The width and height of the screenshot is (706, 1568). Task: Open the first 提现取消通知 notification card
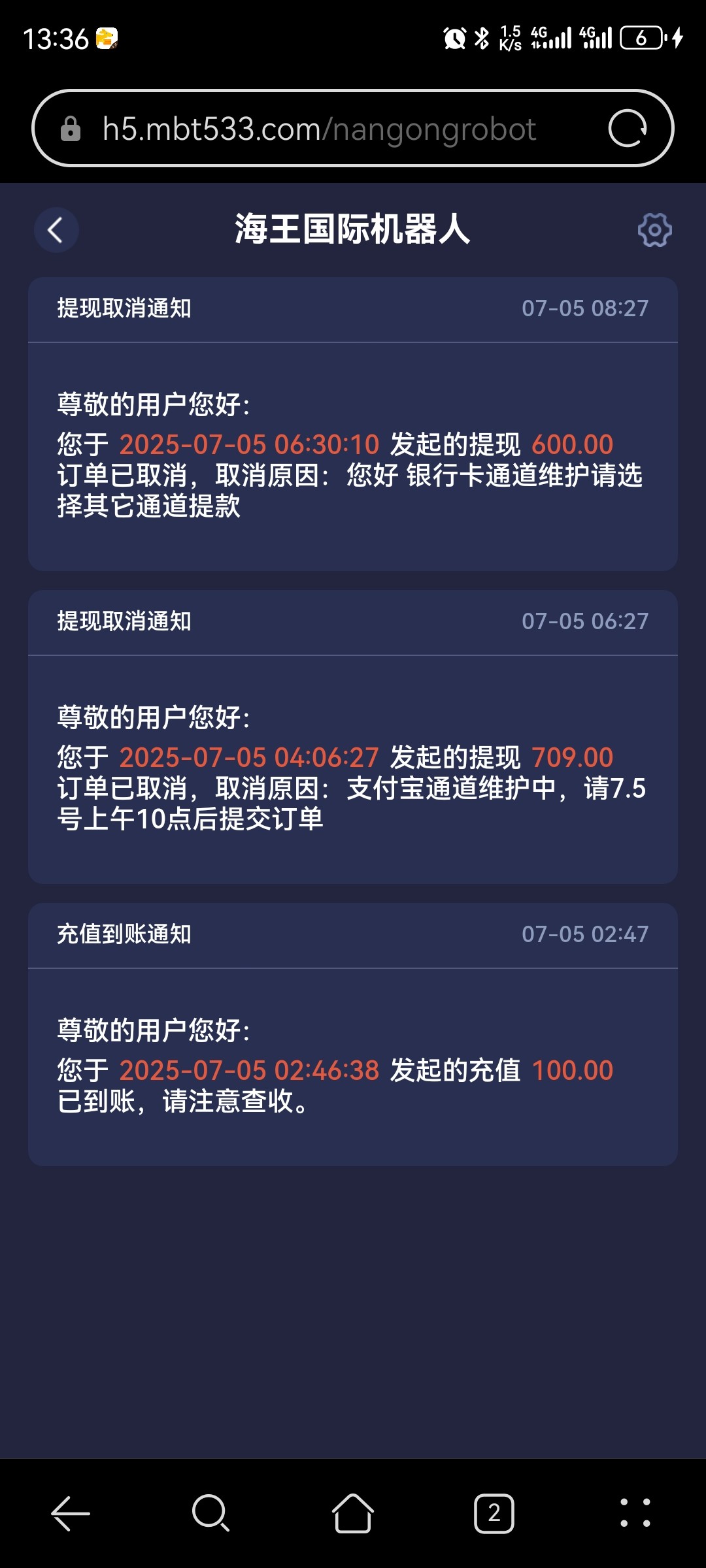(x=353, y=425)
